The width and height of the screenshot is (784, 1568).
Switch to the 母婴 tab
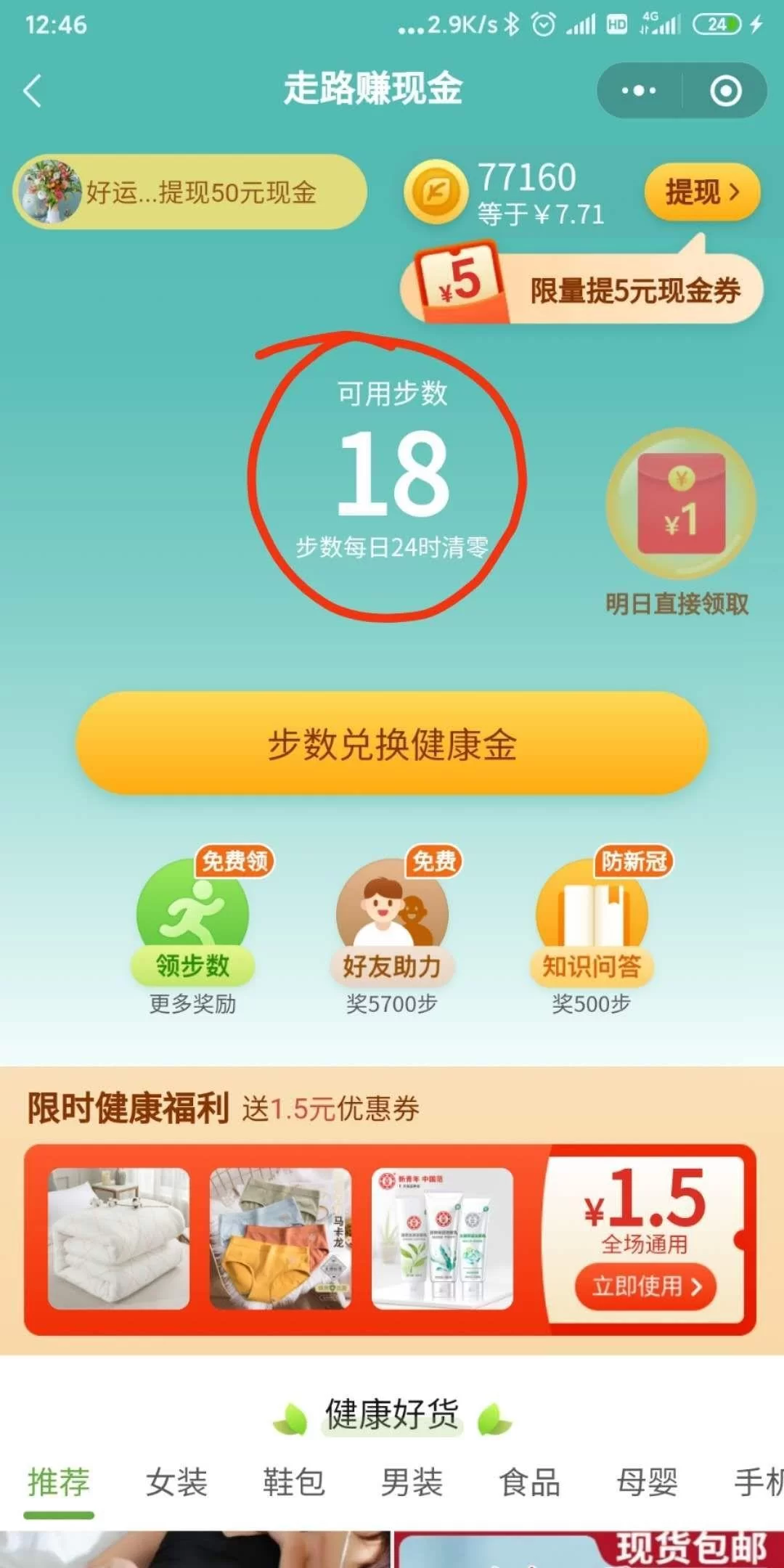648,1482
